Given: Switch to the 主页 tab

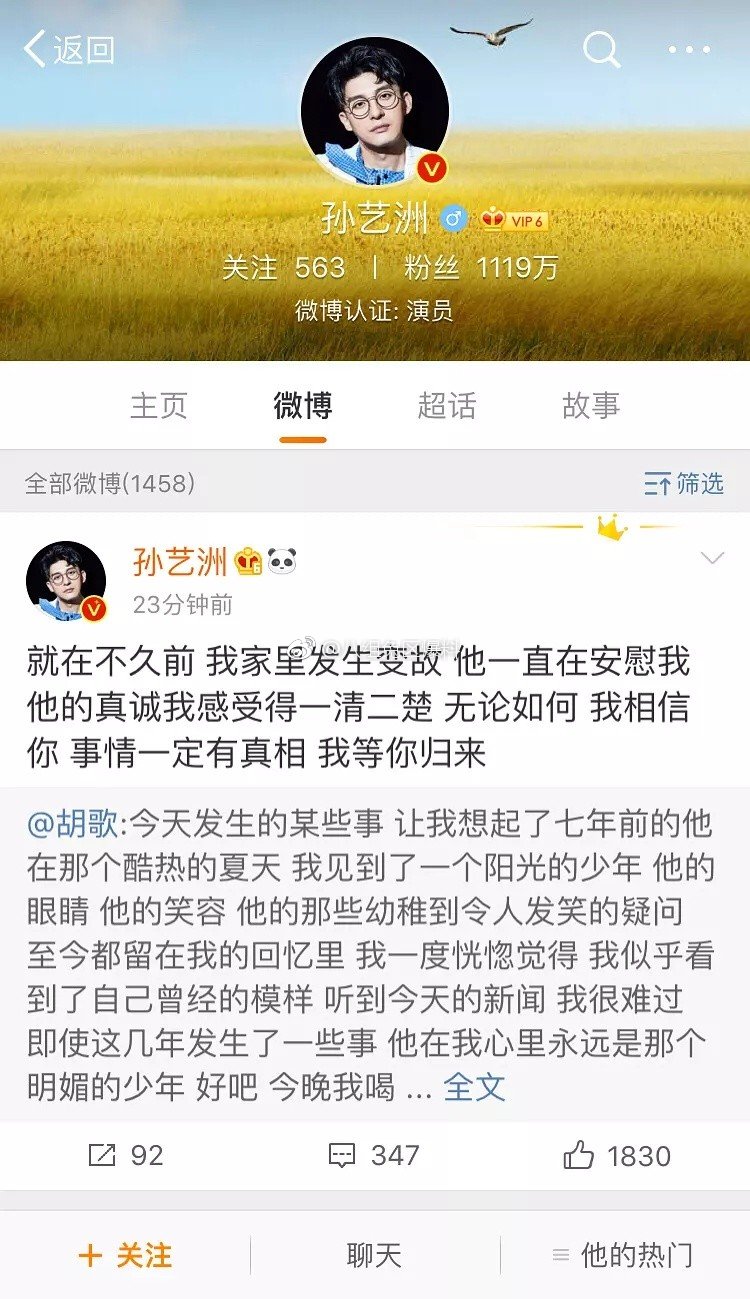Looking at the screenshot, I should (x=159, y=405).
